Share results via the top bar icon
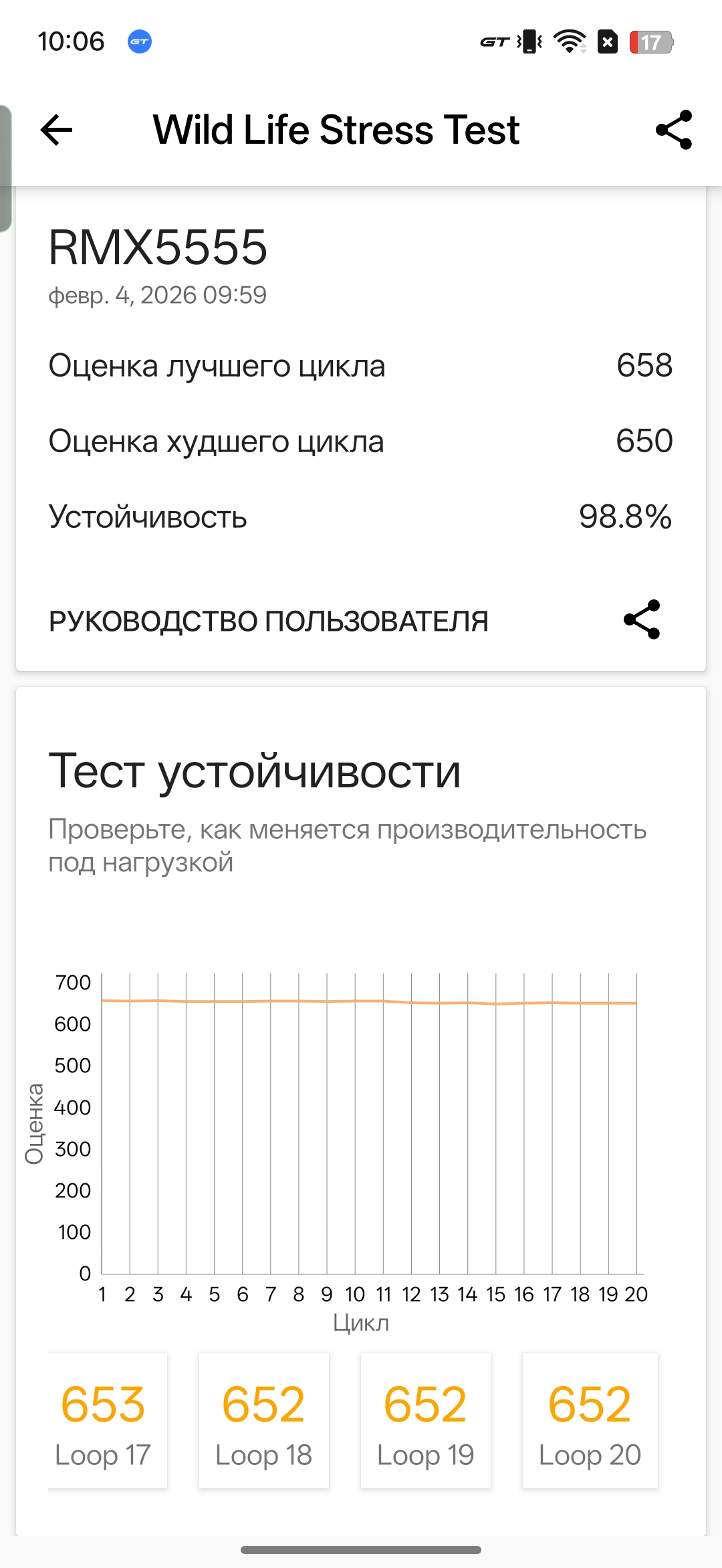Viewport: 722px width, 1568px height. tap(673, 130)
